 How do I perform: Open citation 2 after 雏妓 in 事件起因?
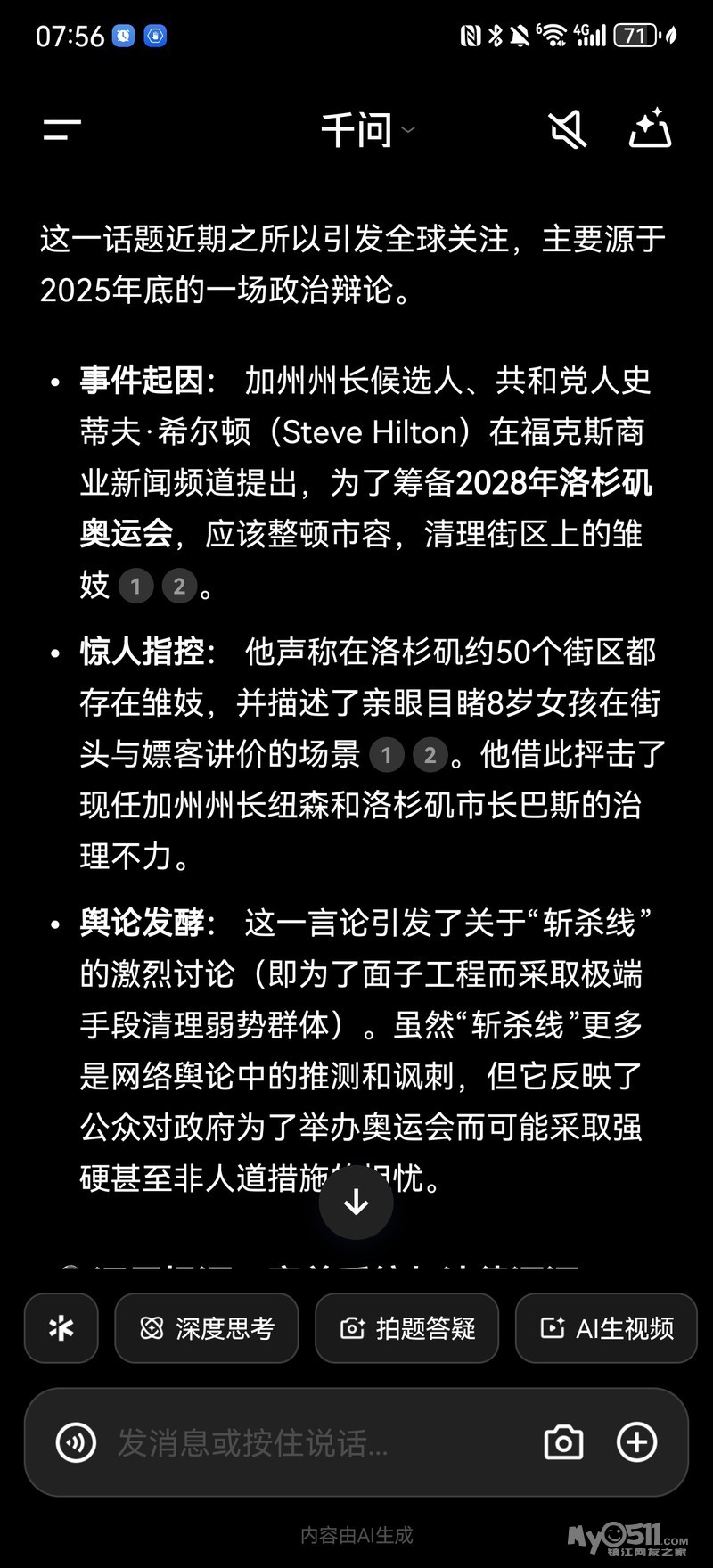(179, 586)
